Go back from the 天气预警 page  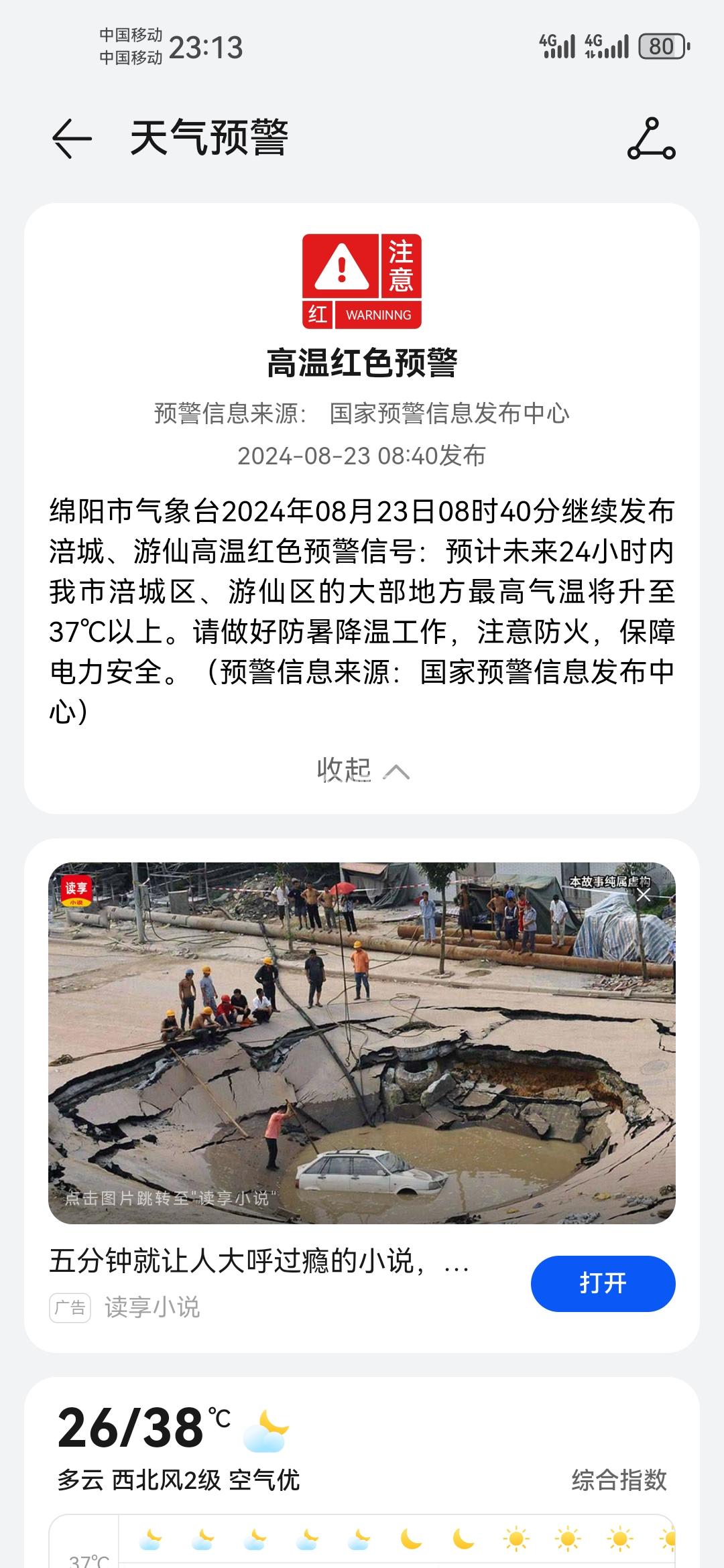pos(72,139)
